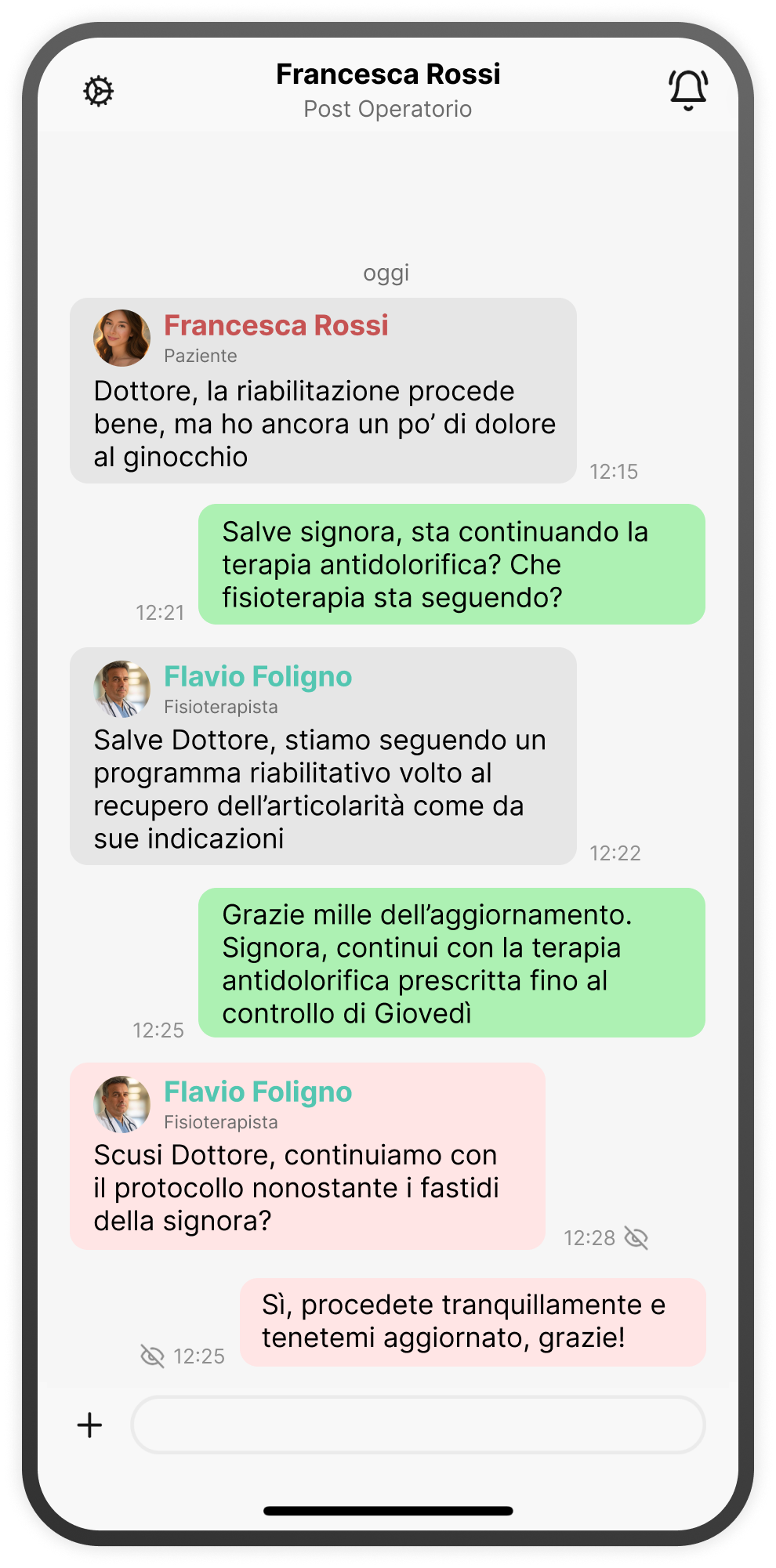Click the Paziente role label under Francesca's name
The image size is (776, 1568).
pyautogui.click(x=200, y=357)
